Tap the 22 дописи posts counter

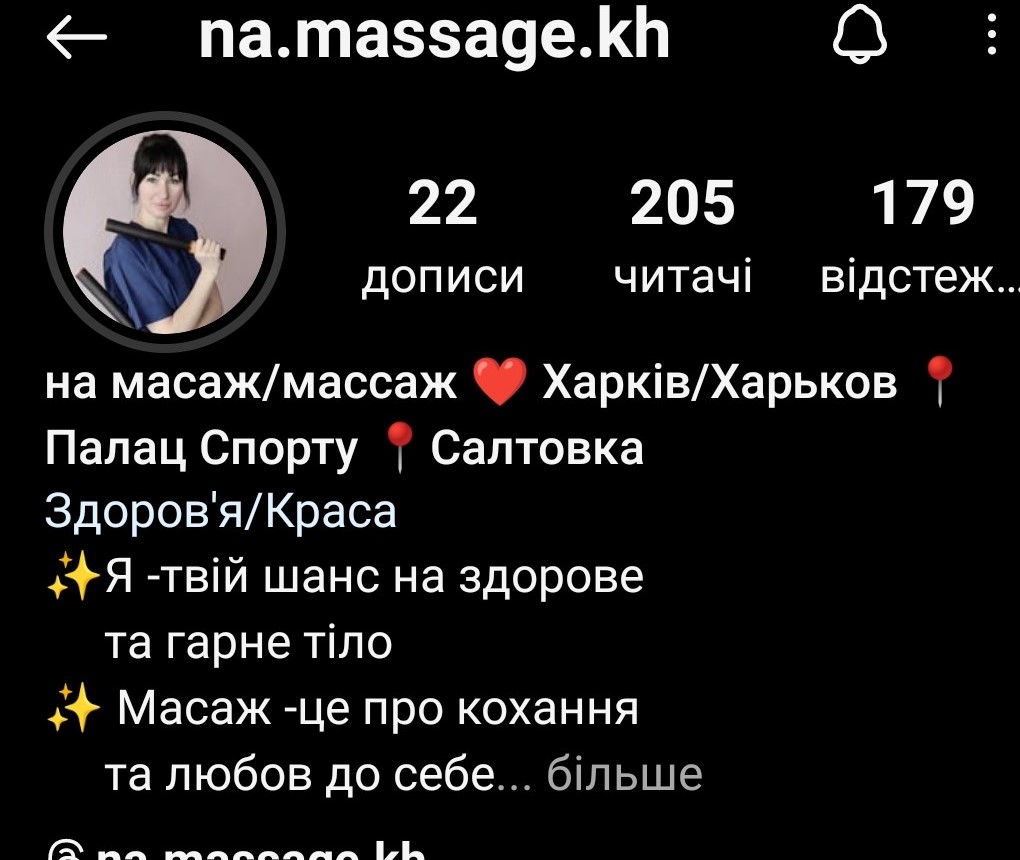(x=443, y=236)
